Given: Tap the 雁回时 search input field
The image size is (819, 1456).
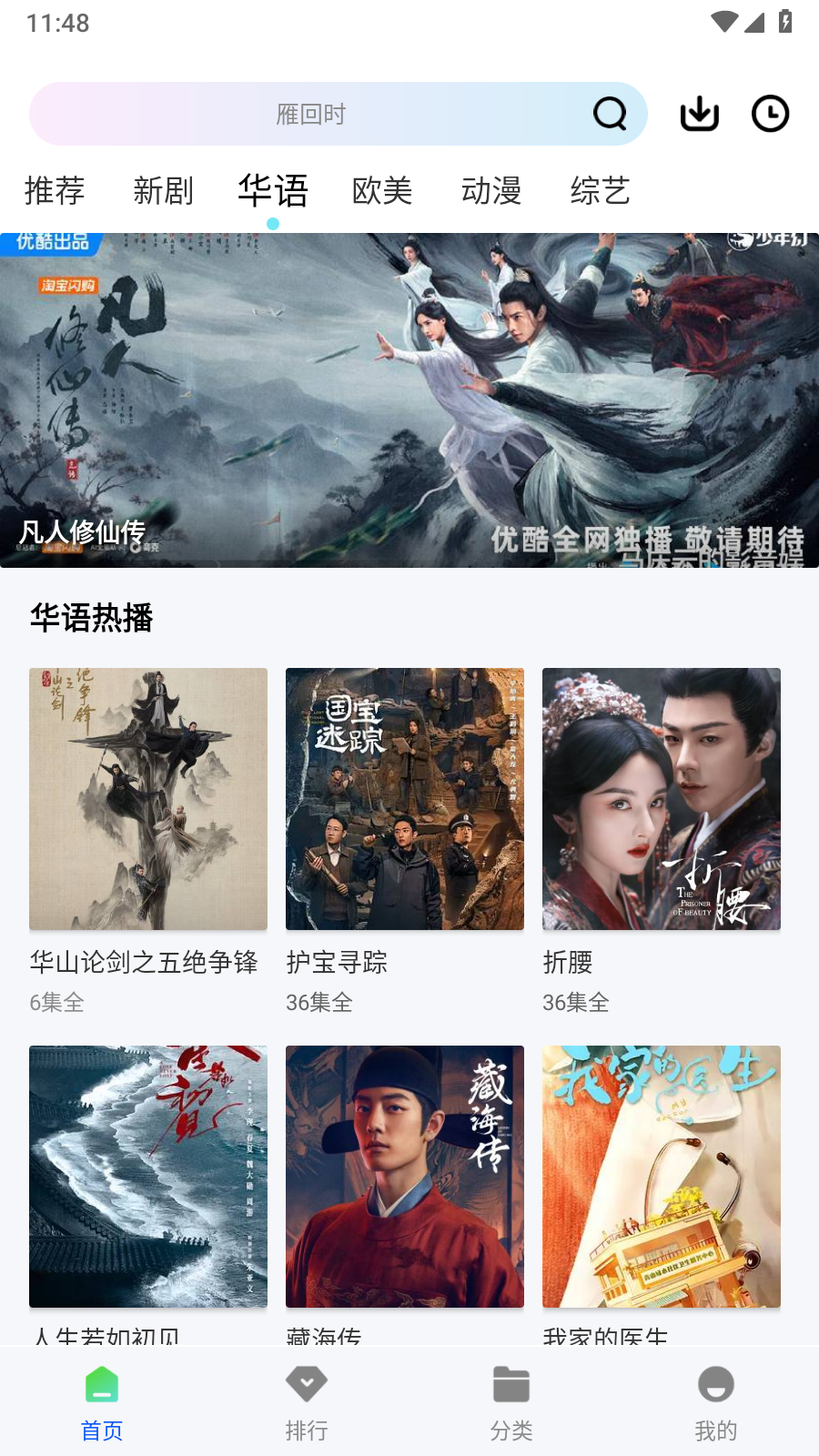Looking at the screenshot, I should pos(309,114).
